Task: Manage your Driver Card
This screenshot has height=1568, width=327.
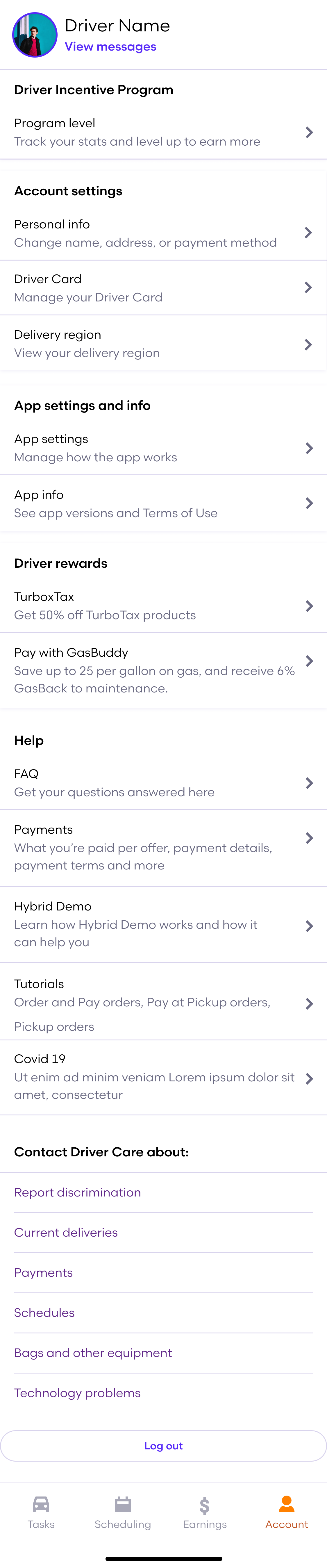Action: tap(163, 288)
